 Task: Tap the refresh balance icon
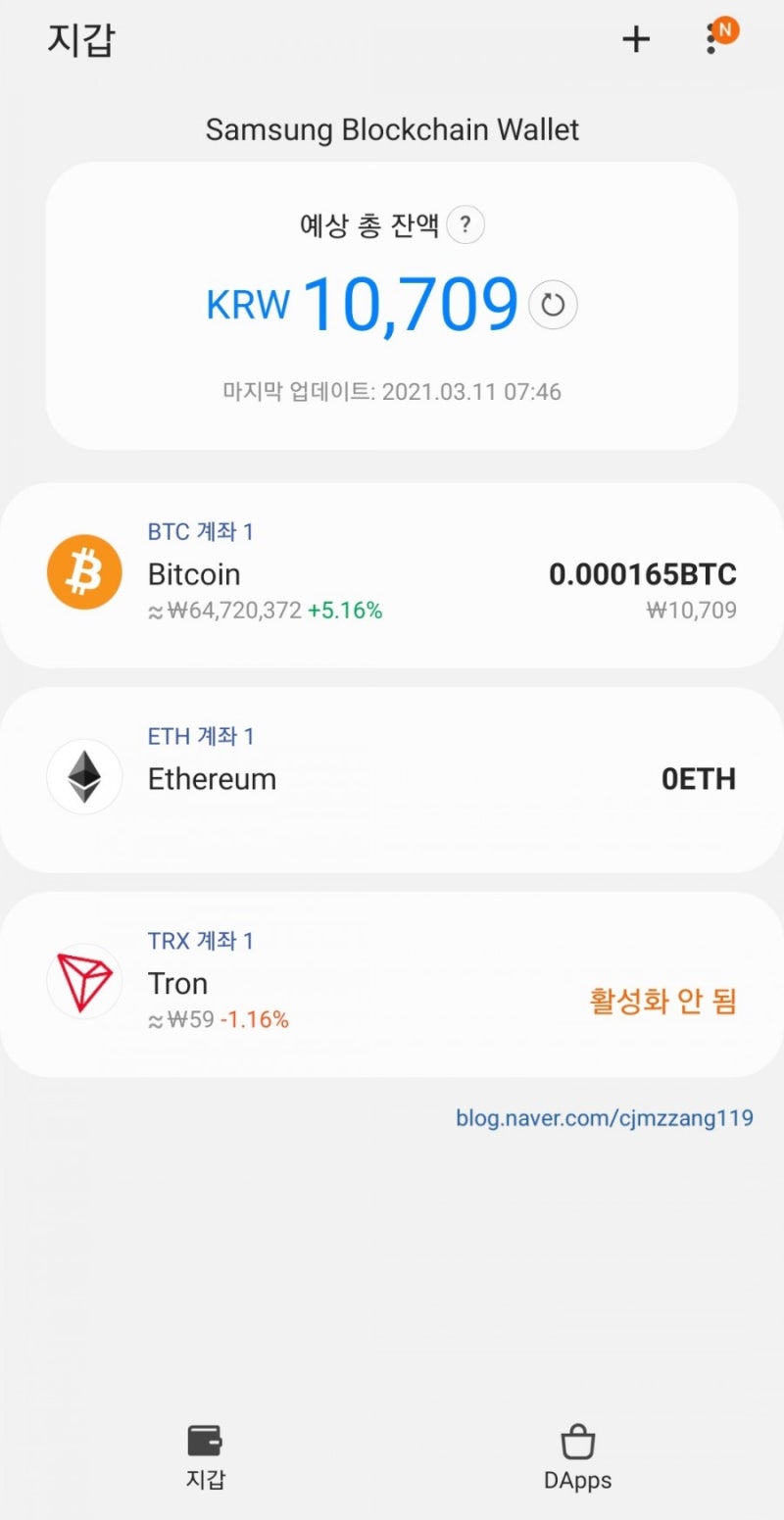[553, 305]
